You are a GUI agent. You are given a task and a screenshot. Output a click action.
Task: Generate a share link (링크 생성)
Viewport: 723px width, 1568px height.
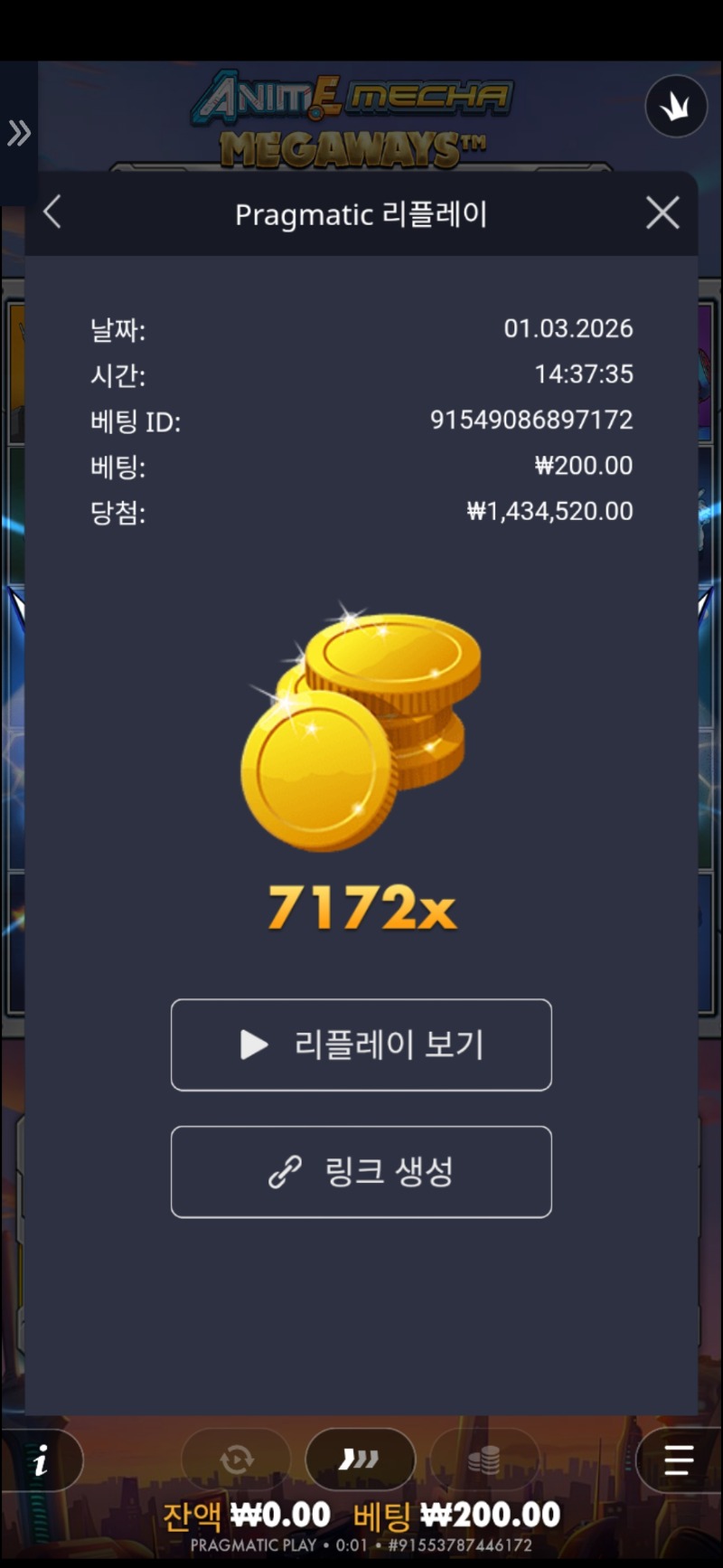(x=361, y=1171)
